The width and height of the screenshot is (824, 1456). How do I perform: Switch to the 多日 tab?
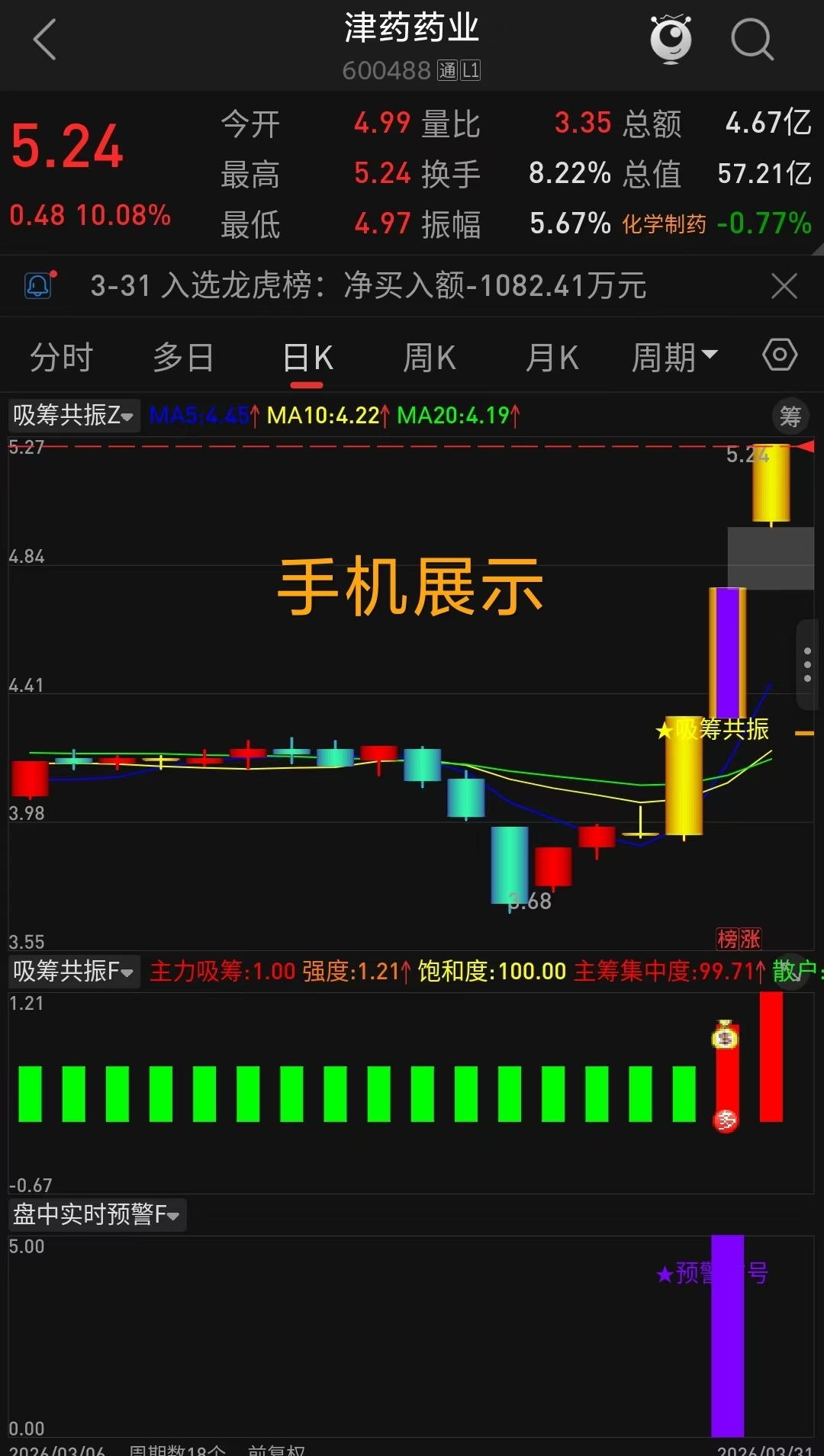pyautogui.click(x=183, y=358)
